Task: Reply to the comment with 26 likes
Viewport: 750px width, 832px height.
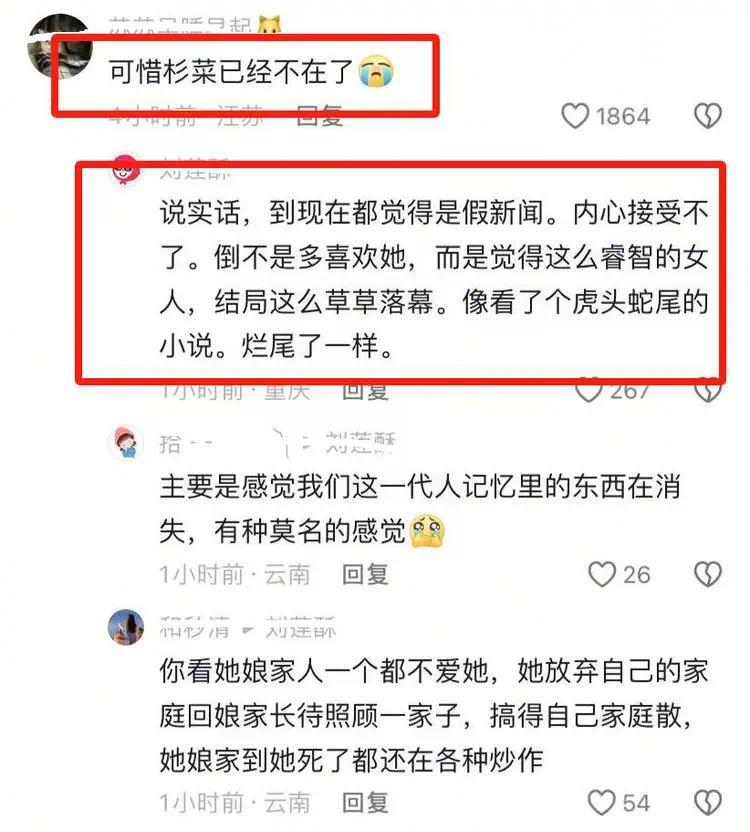Action: [365, 574]
